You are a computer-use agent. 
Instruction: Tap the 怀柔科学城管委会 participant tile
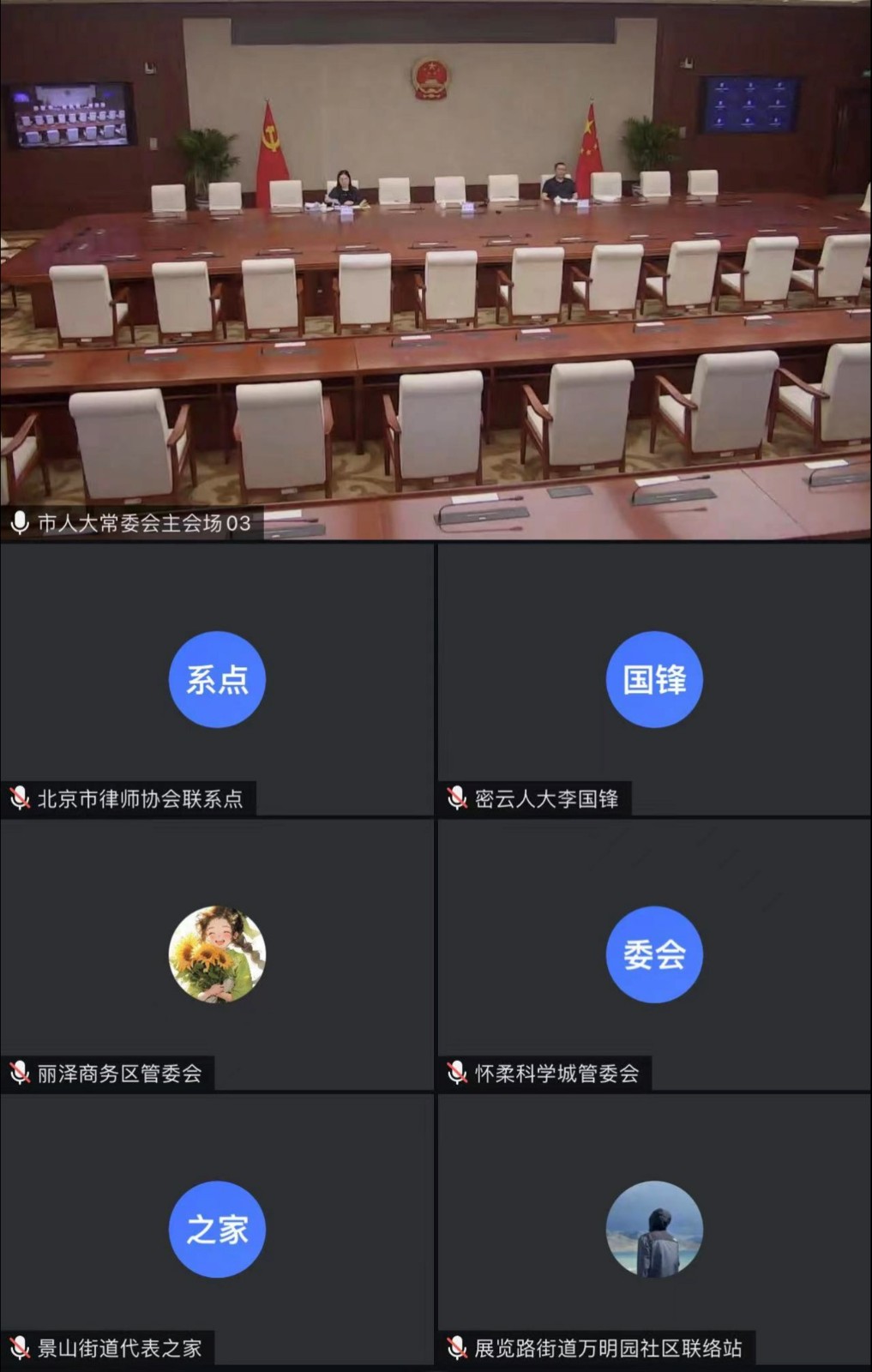(x=654, y=954)
